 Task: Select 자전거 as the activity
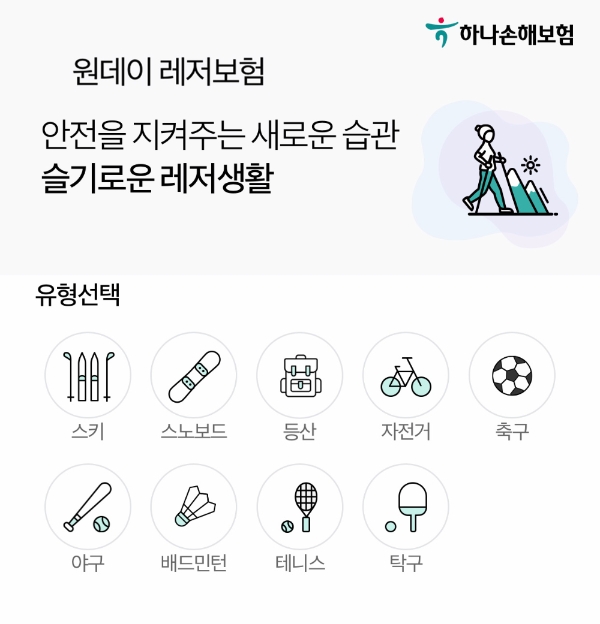tap(405, 376)
